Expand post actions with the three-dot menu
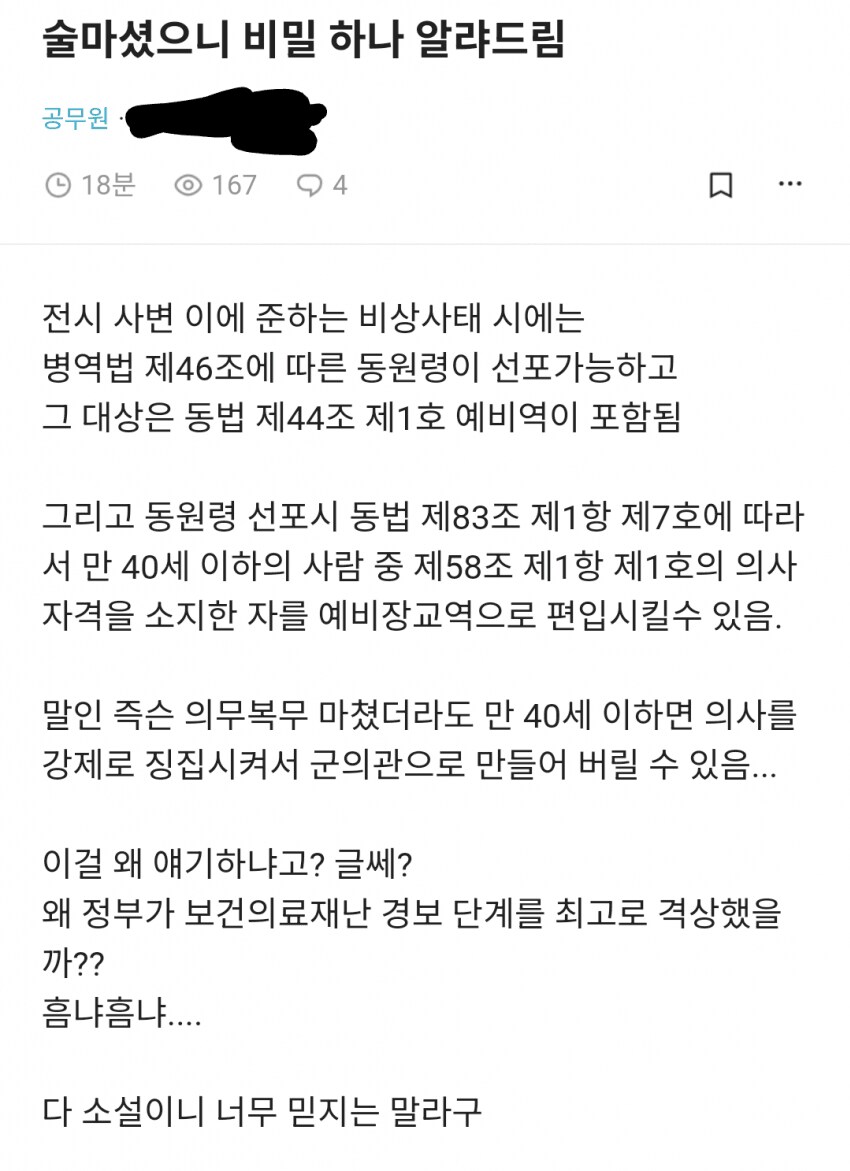This screenshot has height=1171, width=850. [791, 184]
